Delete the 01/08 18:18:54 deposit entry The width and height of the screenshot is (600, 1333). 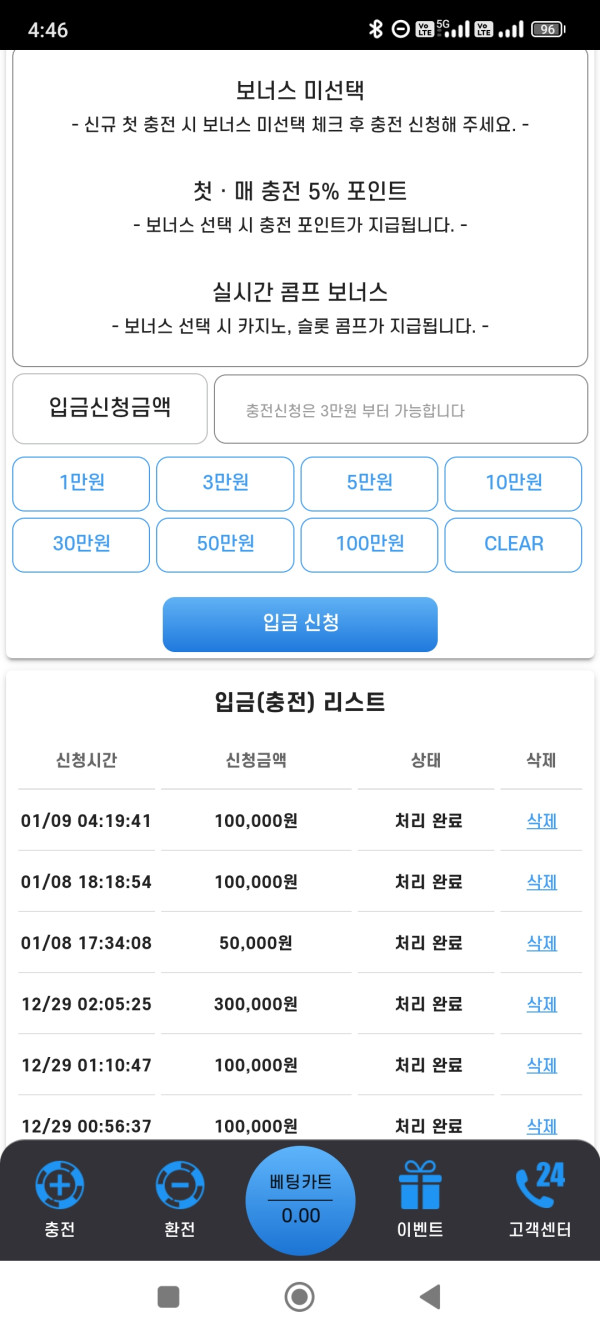coord(541,882)
